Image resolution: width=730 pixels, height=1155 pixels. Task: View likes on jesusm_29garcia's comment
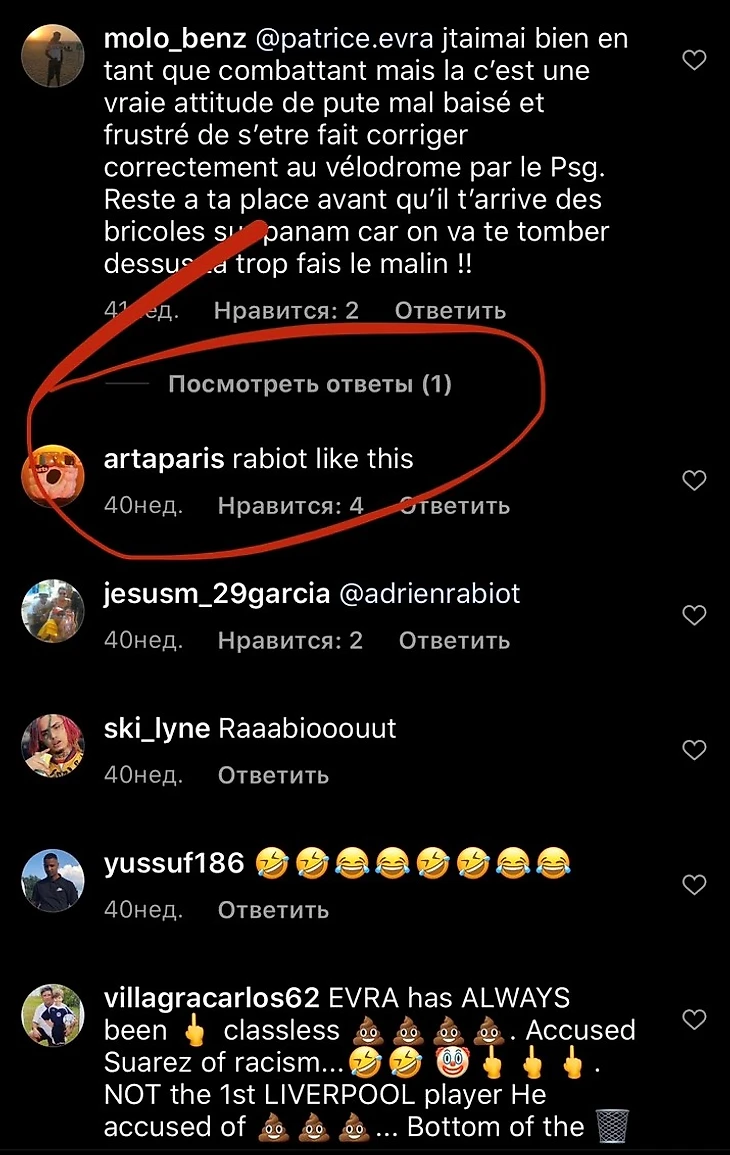point(290,641)
